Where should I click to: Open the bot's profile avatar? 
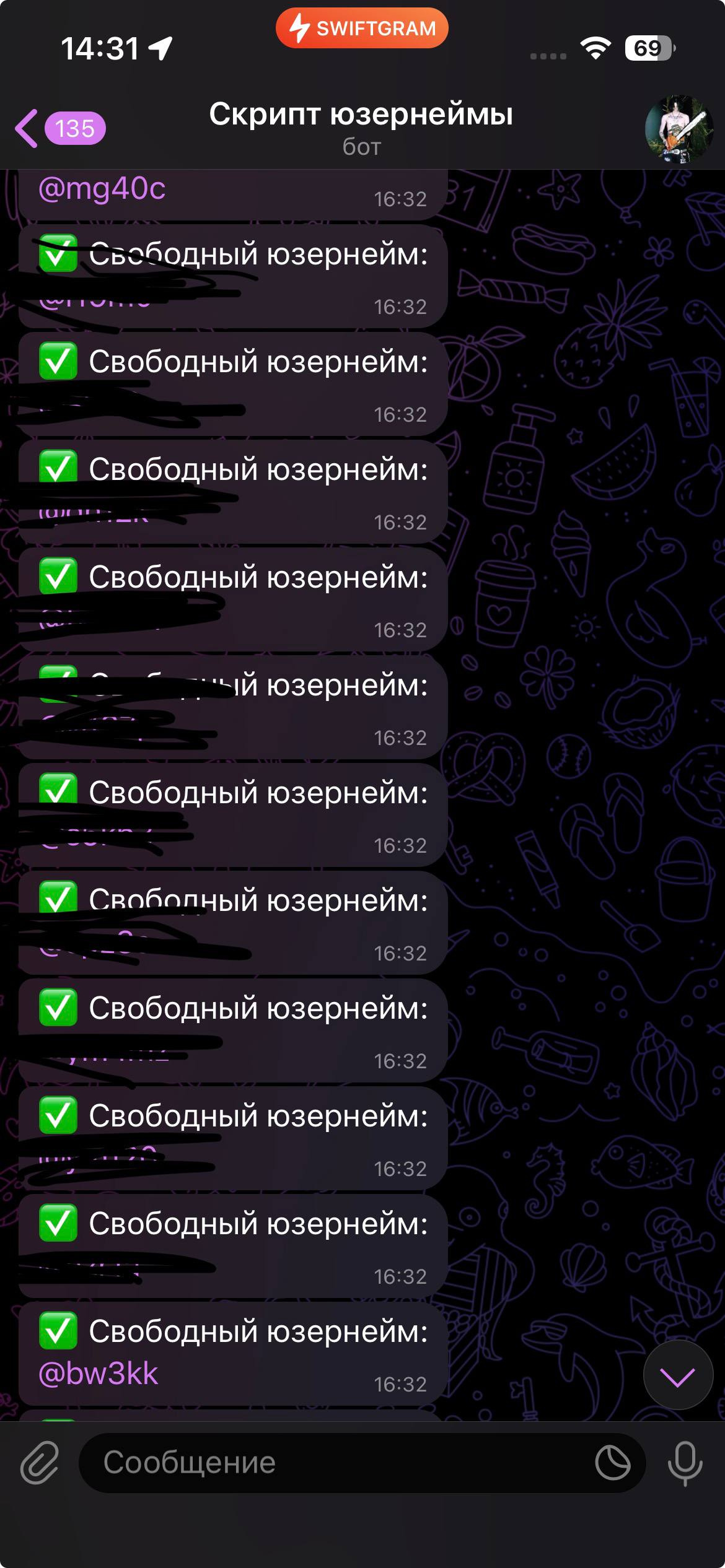679,129
